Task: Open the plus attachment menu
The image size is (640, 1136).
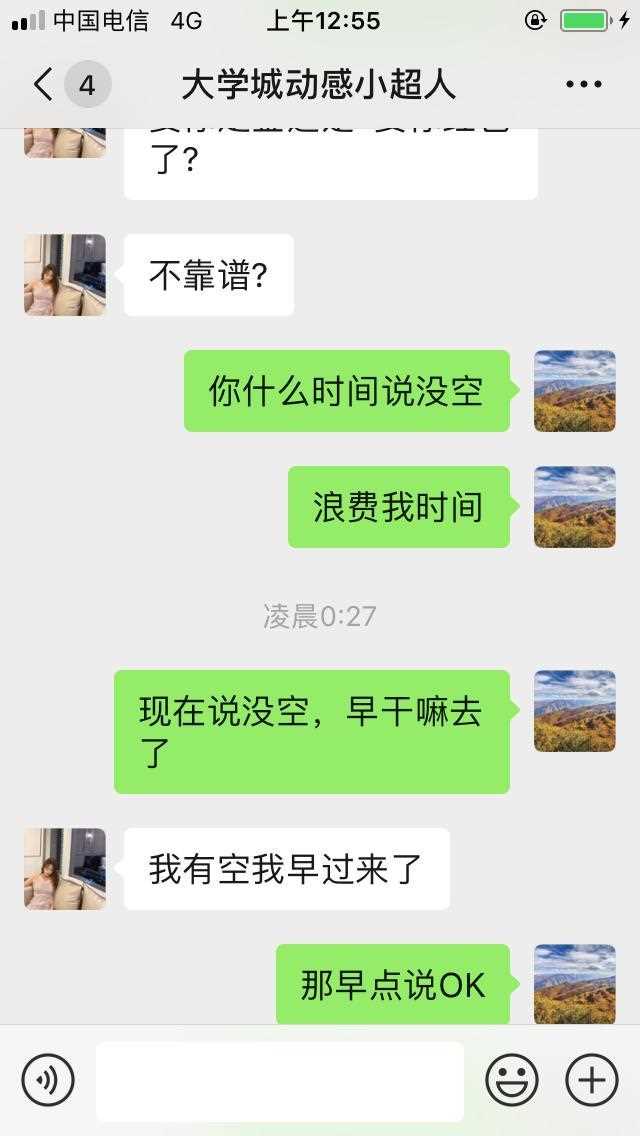Action: tap(592, 1080)
